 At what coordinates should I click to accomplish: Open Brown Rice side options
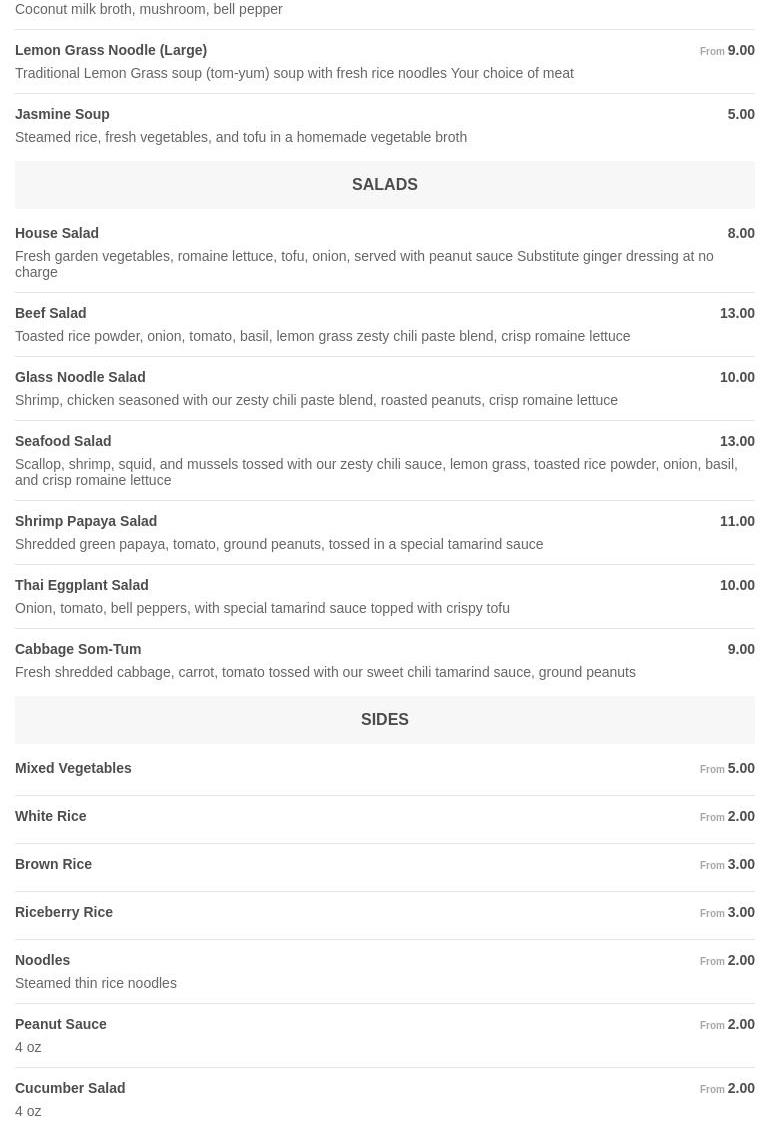(54, 864)
